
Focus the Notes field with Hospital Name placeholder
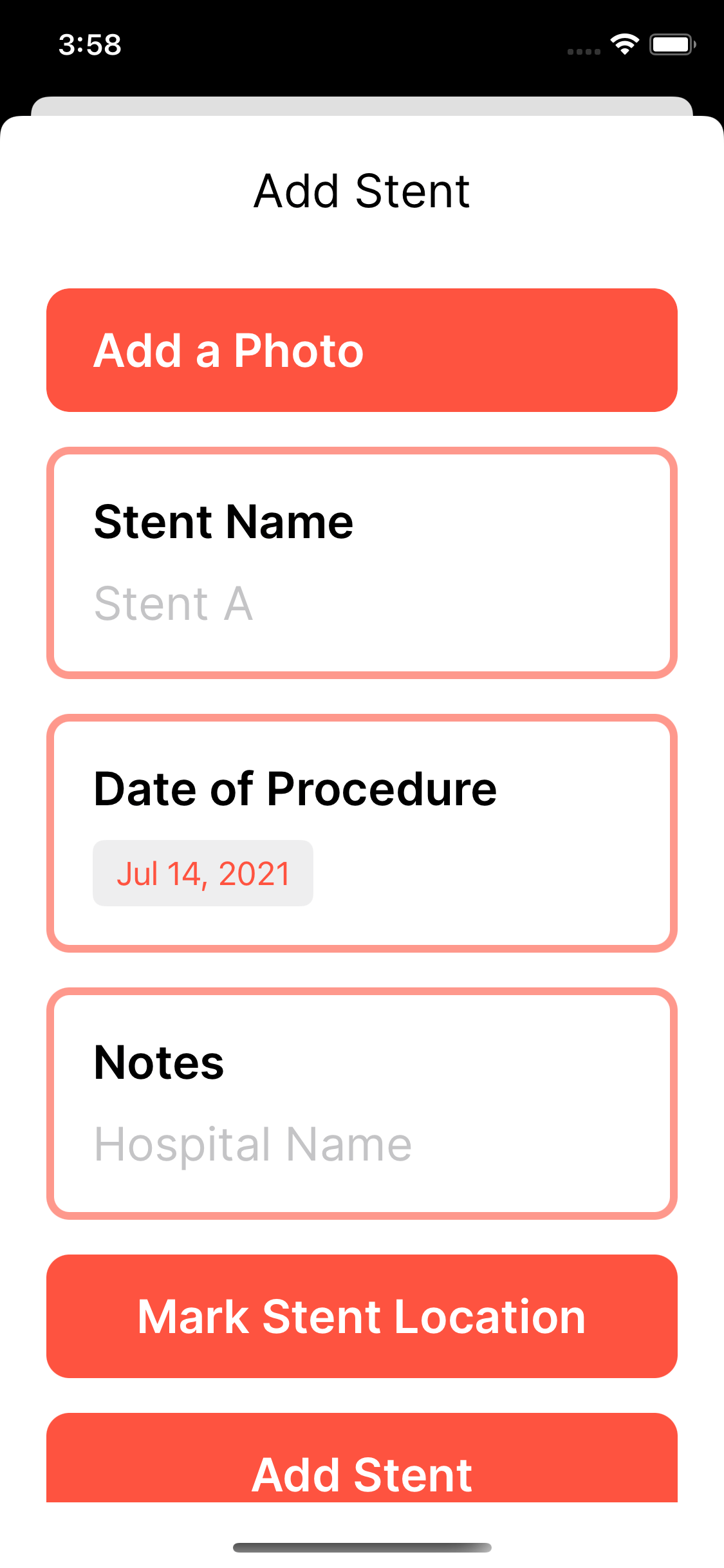[x=362, y=1144]
